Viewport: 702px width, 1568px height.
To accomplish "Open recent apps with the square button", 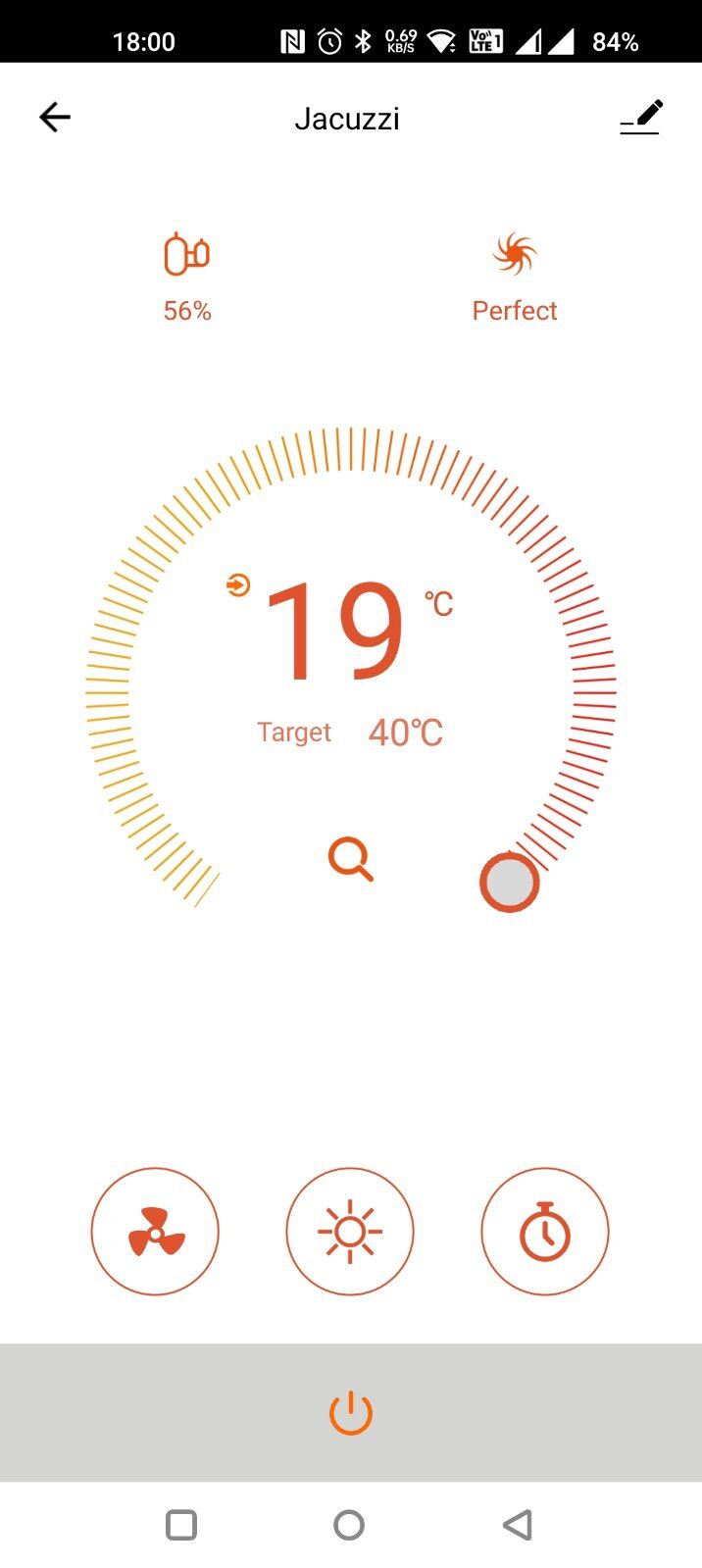I will 181,1525.
